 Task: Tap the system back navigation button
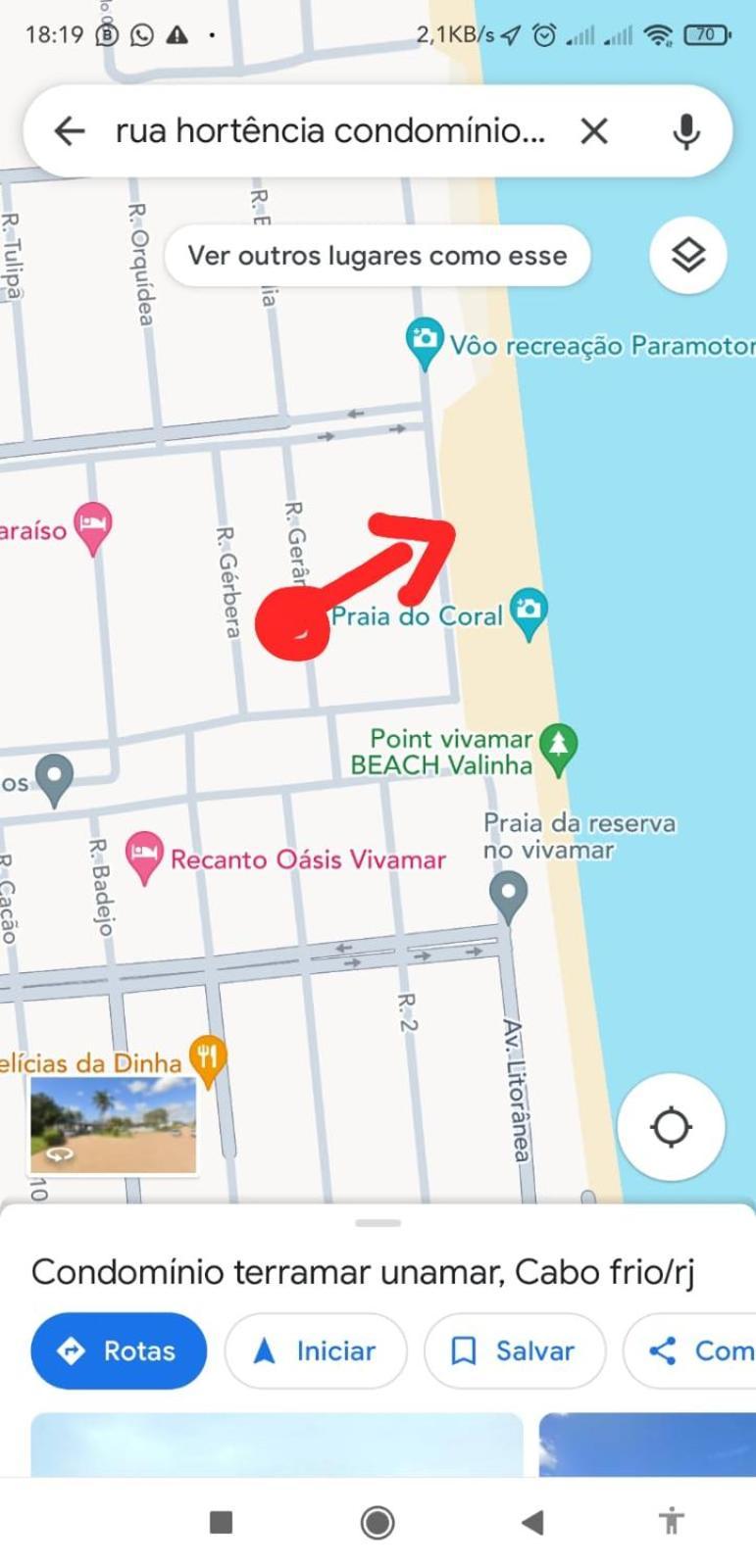532,1522
